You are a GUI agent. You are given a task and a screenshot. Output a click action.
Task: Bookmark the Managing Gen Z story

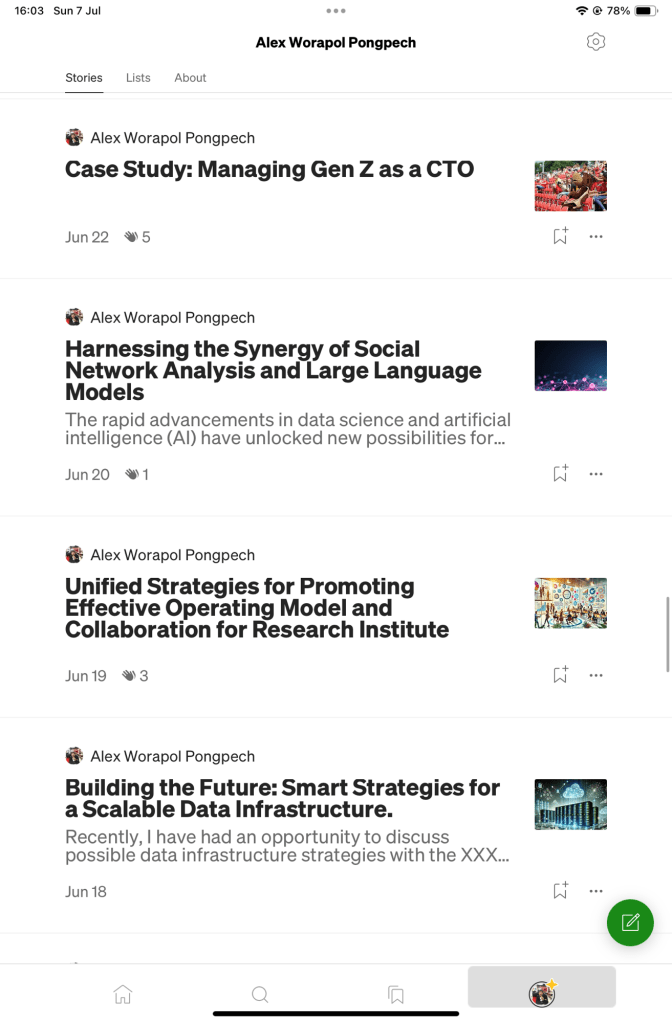[x=560, y=236]
